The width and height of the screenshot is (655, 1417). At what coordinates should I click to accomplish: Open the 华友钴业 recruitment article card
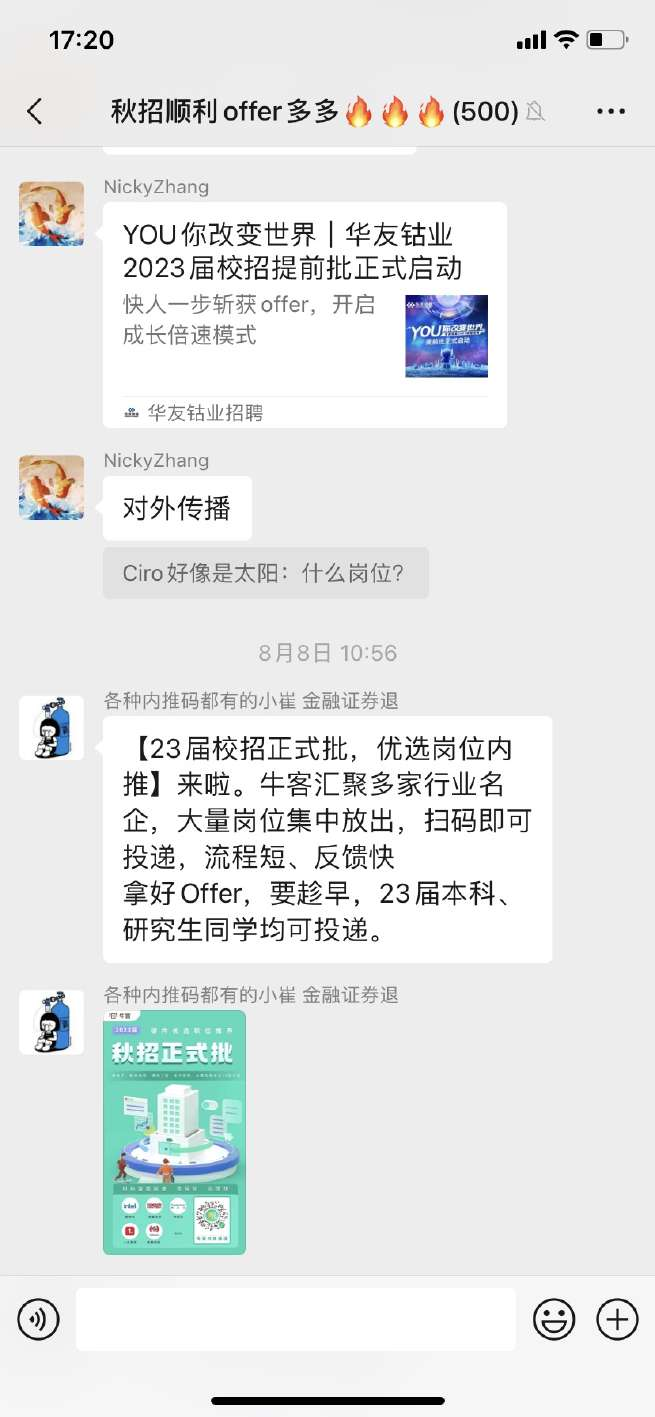tap(304, 314)
